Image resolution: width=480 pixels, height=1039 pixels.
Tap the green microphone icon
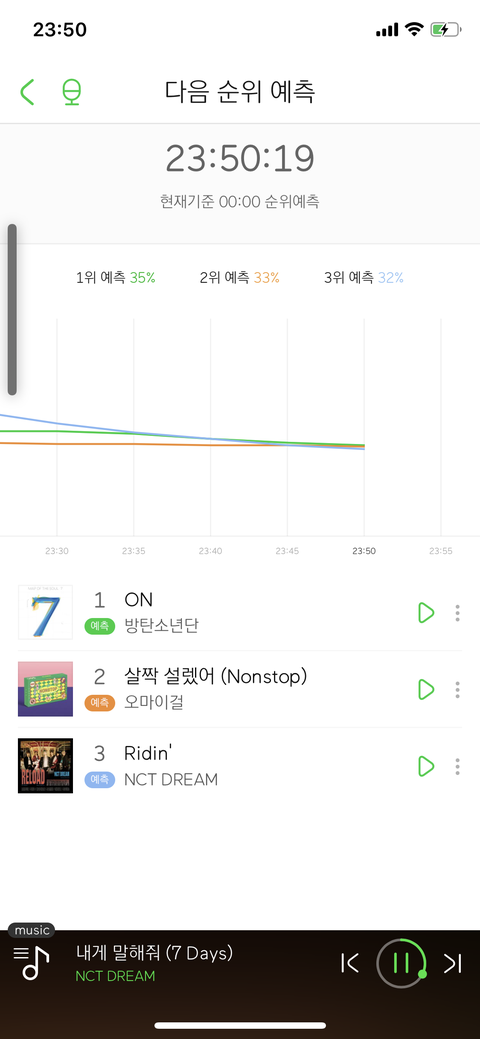point(71,92)
